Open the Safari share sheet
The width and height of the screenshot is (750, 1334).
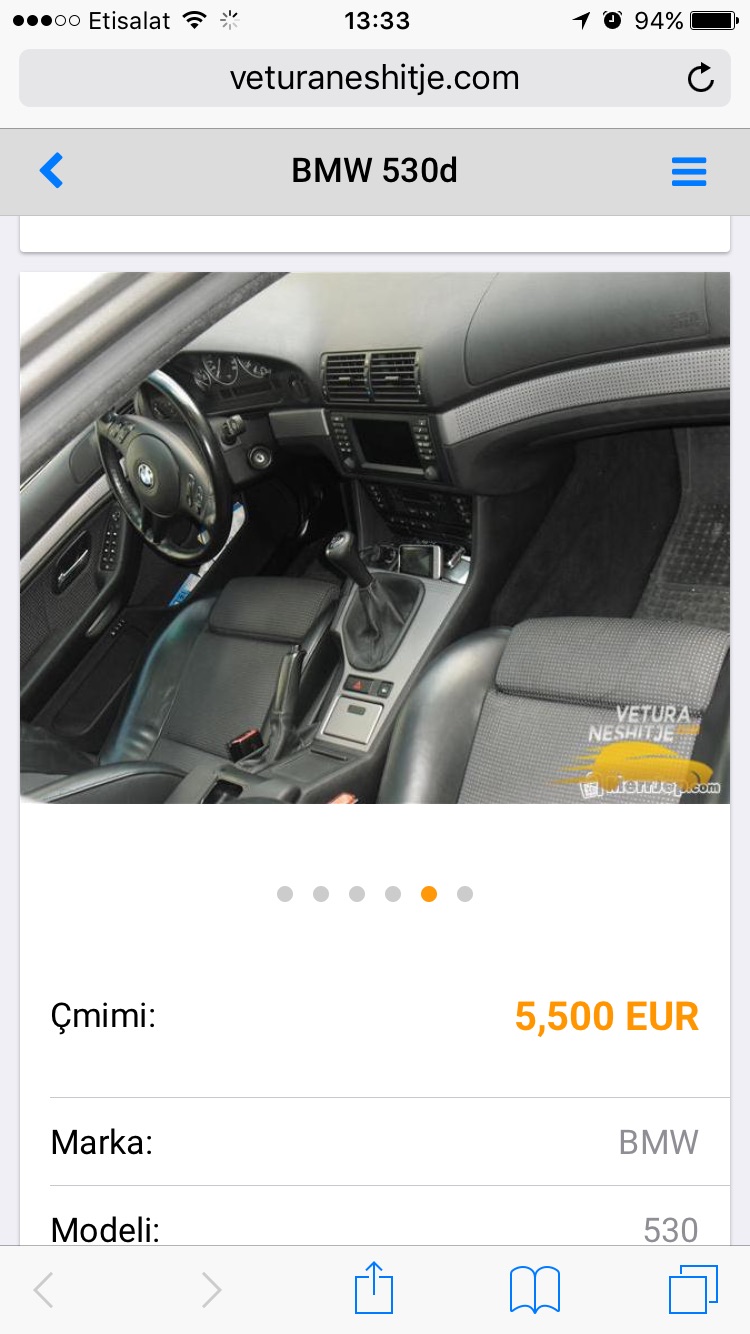tap(375, 1289)
